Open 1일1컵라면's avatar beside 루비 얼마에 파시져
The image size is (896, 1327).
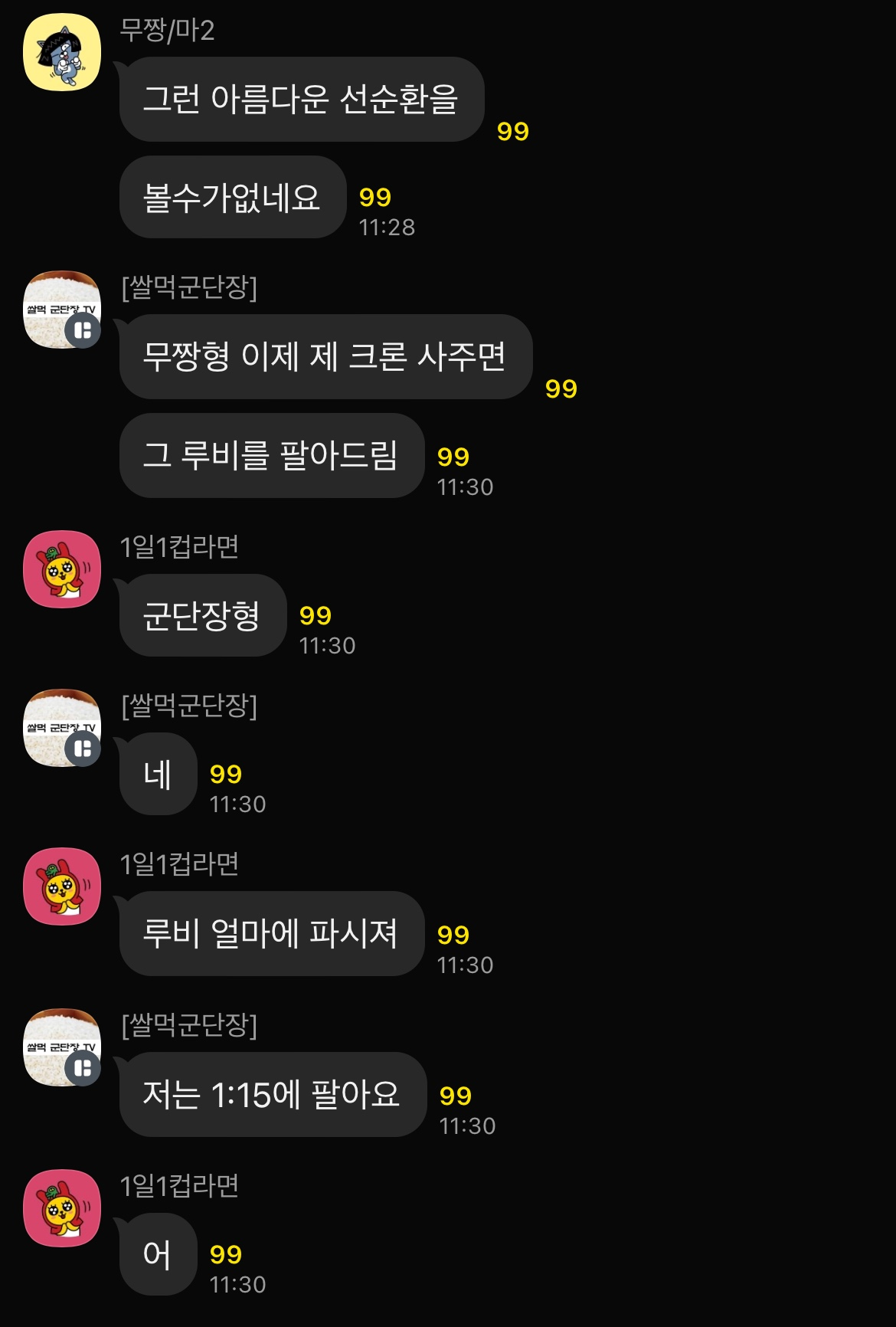tap(62, 886)
